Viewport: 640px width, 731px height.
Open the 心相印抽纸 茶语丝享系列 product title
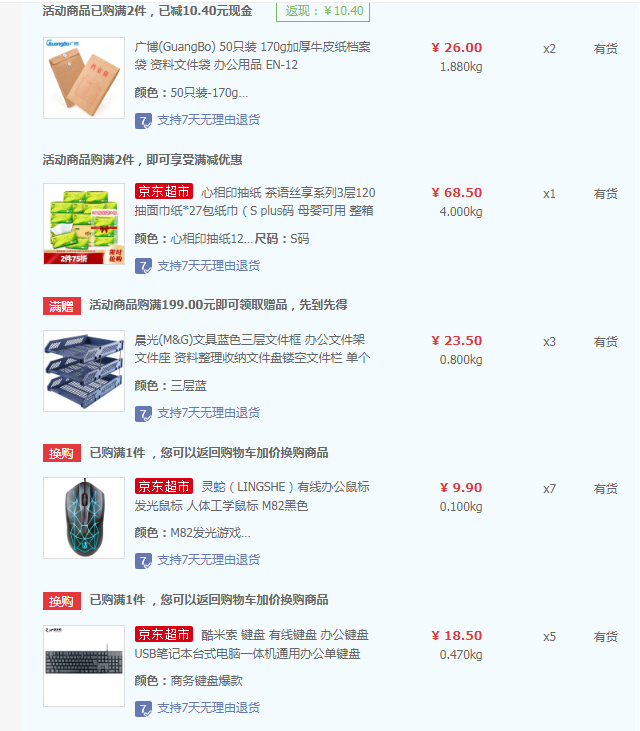pos(255,201)
